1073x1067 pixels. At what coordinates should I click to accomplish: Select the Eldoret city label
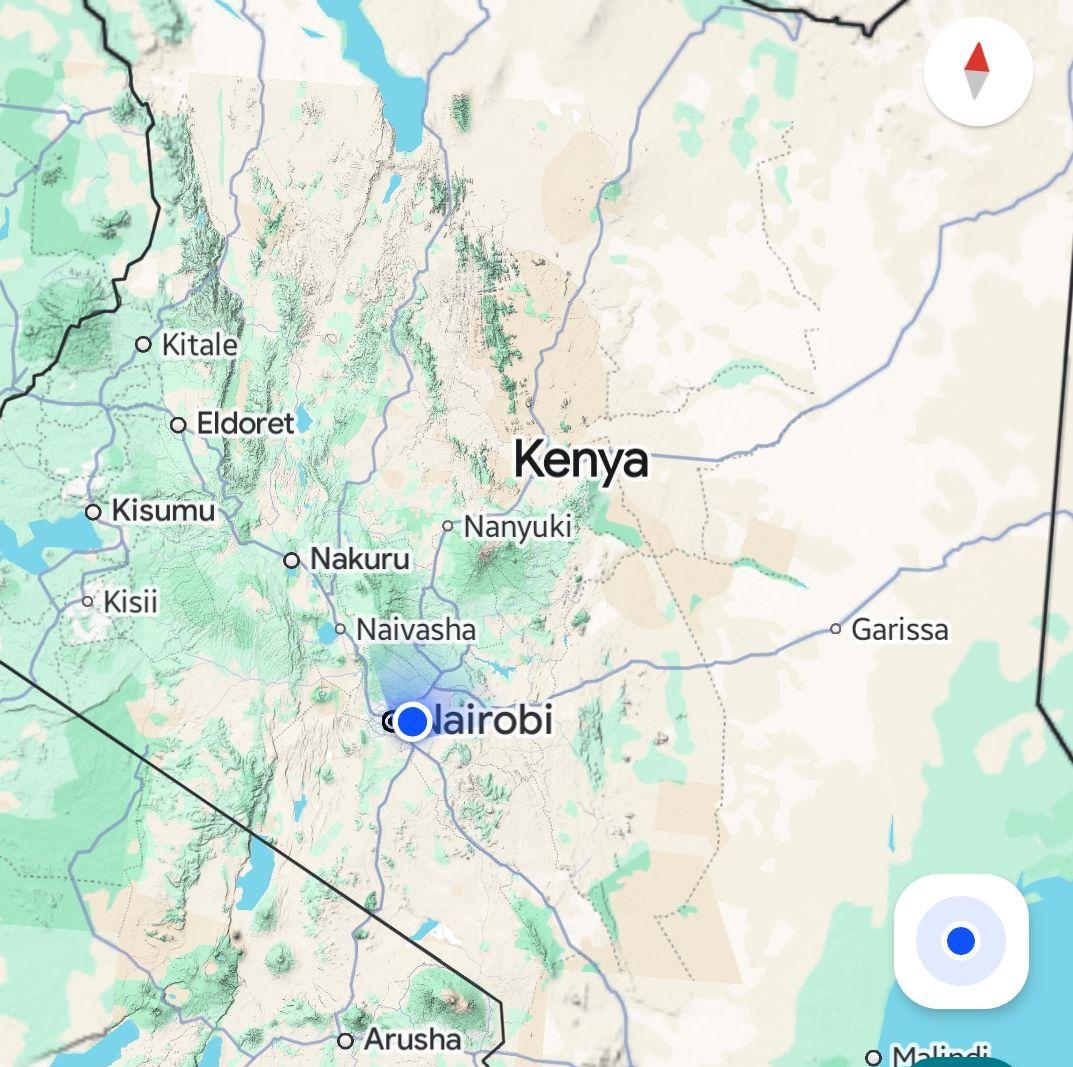point(244,424)
